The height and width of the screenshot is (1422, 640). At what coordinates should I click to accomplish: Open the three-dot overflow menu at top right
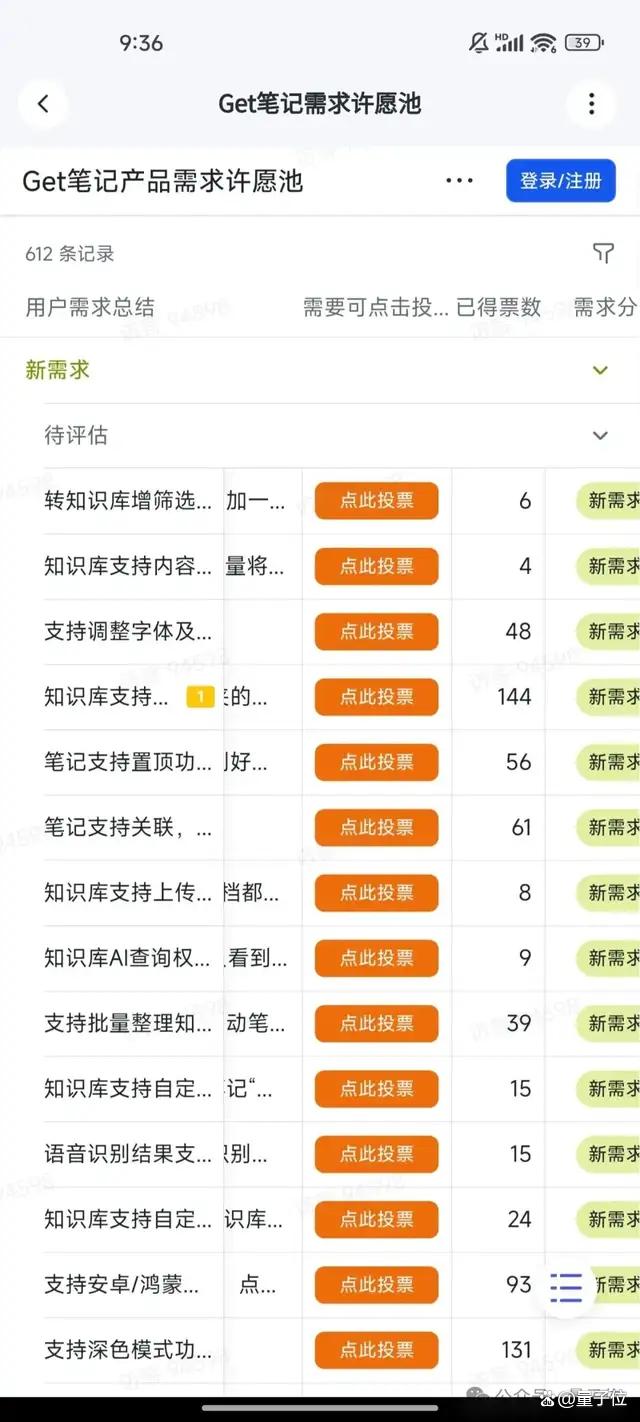coord(591,103)
